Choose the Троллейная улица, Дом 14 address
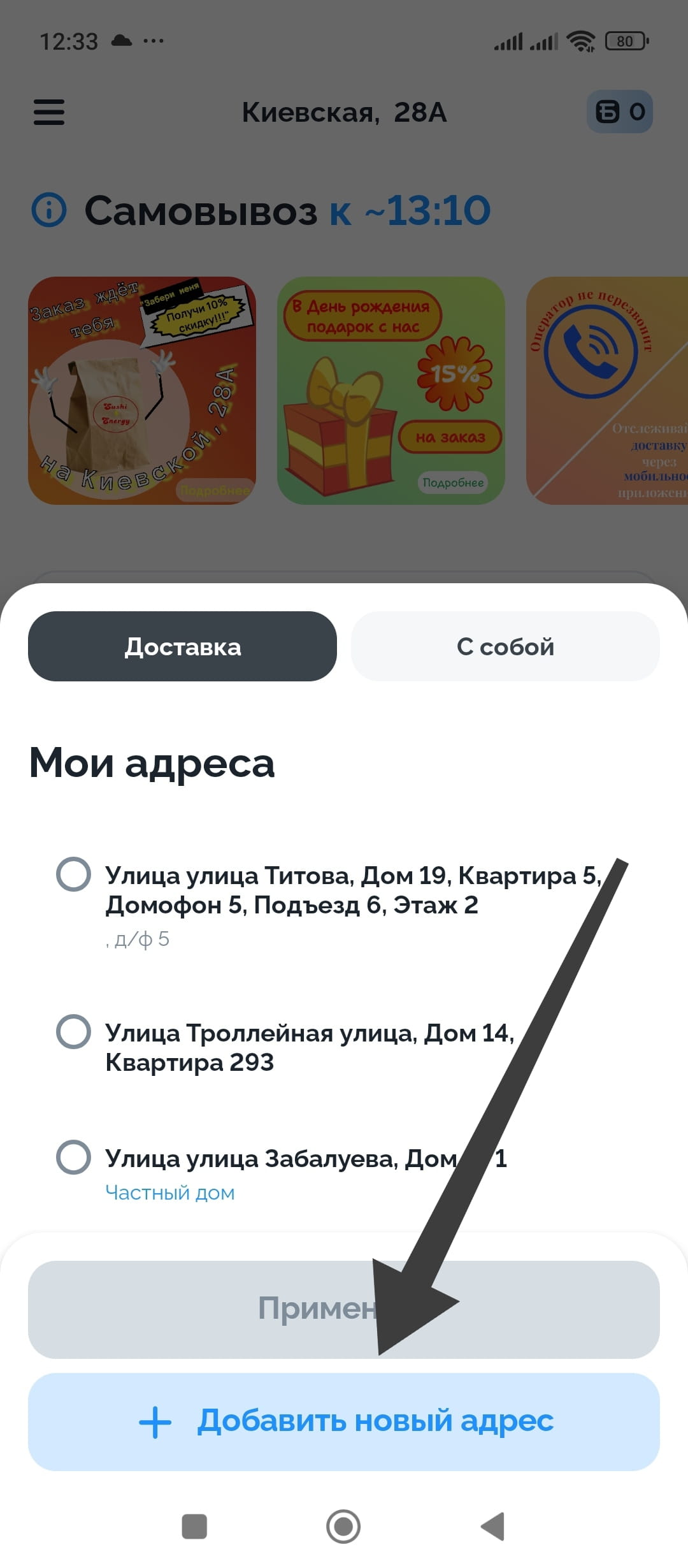 point(74,1031)
